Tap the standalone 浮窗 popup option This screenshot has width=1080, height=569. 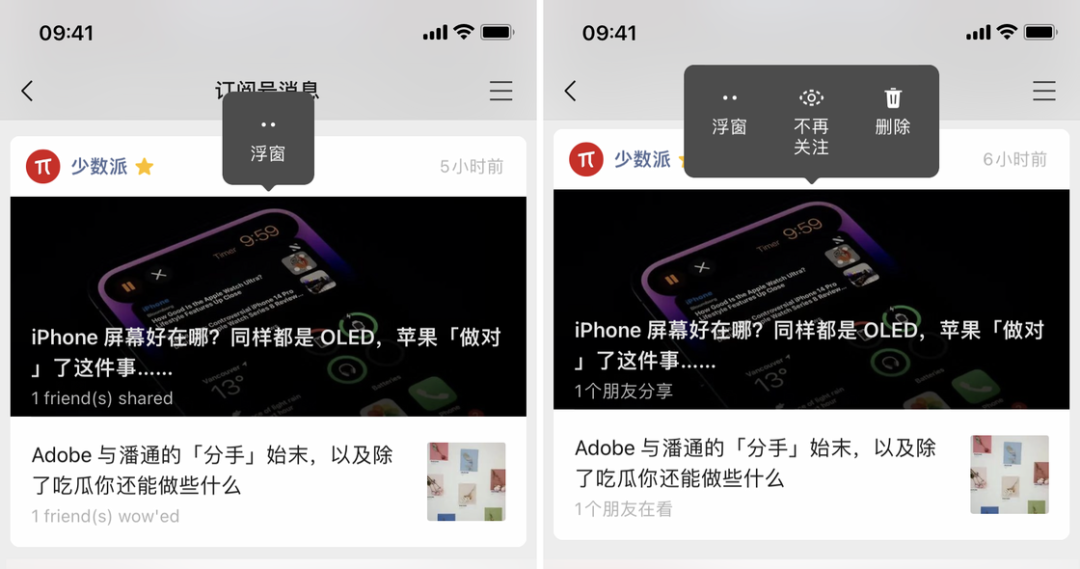click(x=268, y=140)
